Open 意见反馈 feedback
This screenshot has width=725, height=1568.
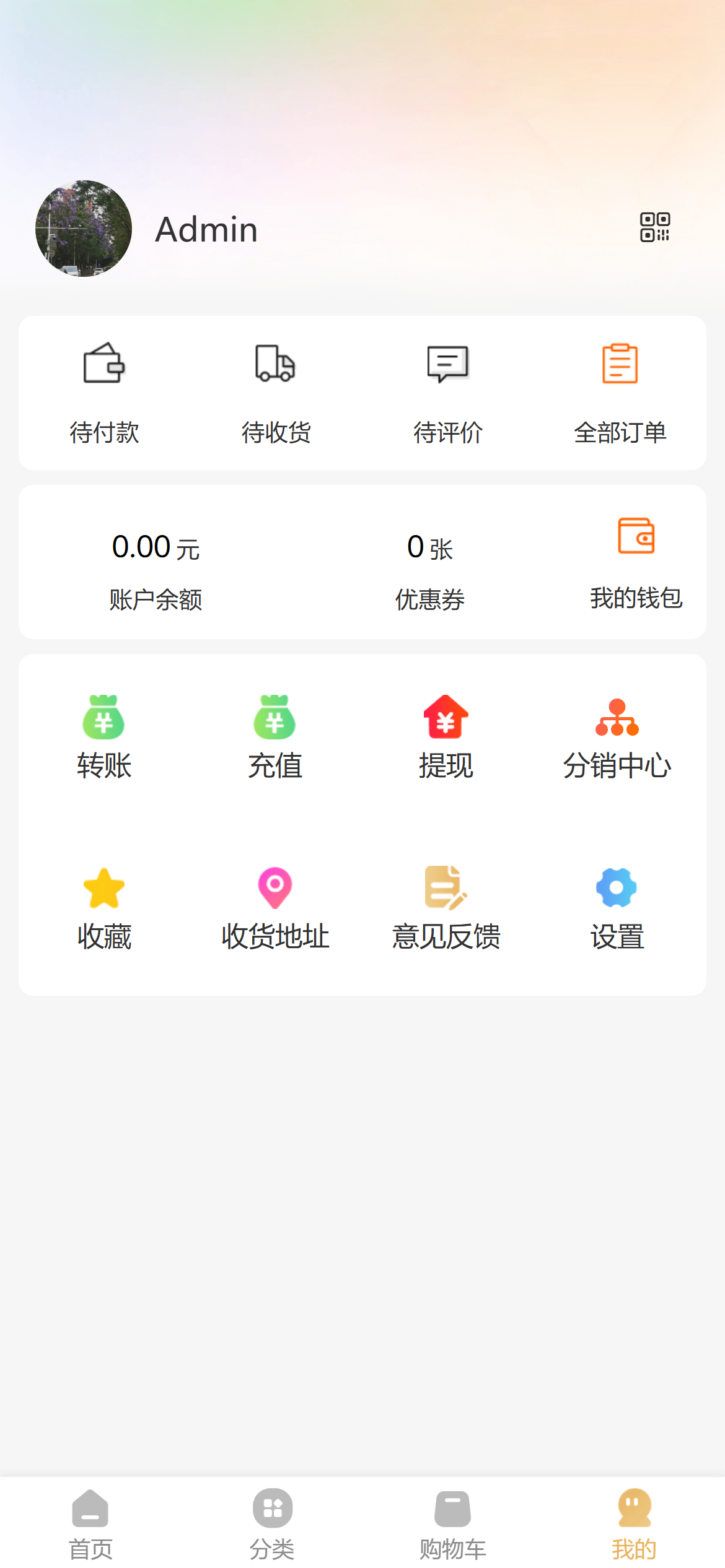click(x=446, y=908)
